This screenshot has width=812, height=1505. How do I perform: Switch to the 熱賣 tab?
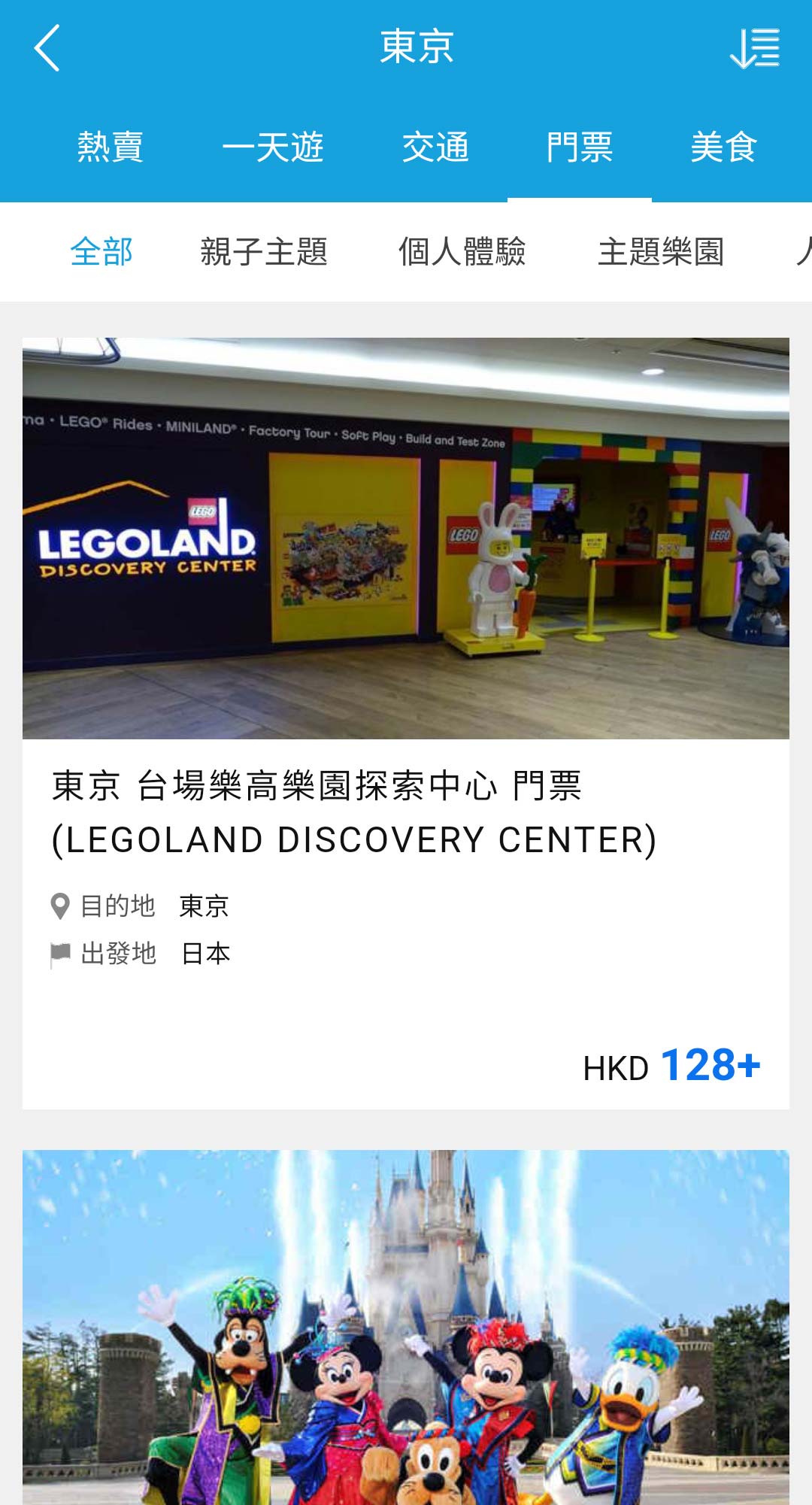(x=111, y=147)
